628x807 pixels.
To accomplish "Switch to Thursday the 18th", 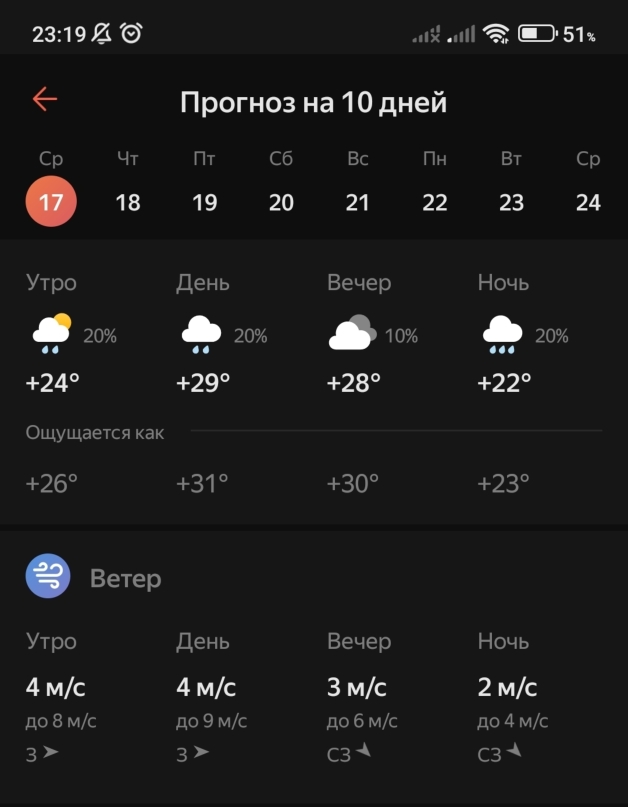I will tap(128, 201).
